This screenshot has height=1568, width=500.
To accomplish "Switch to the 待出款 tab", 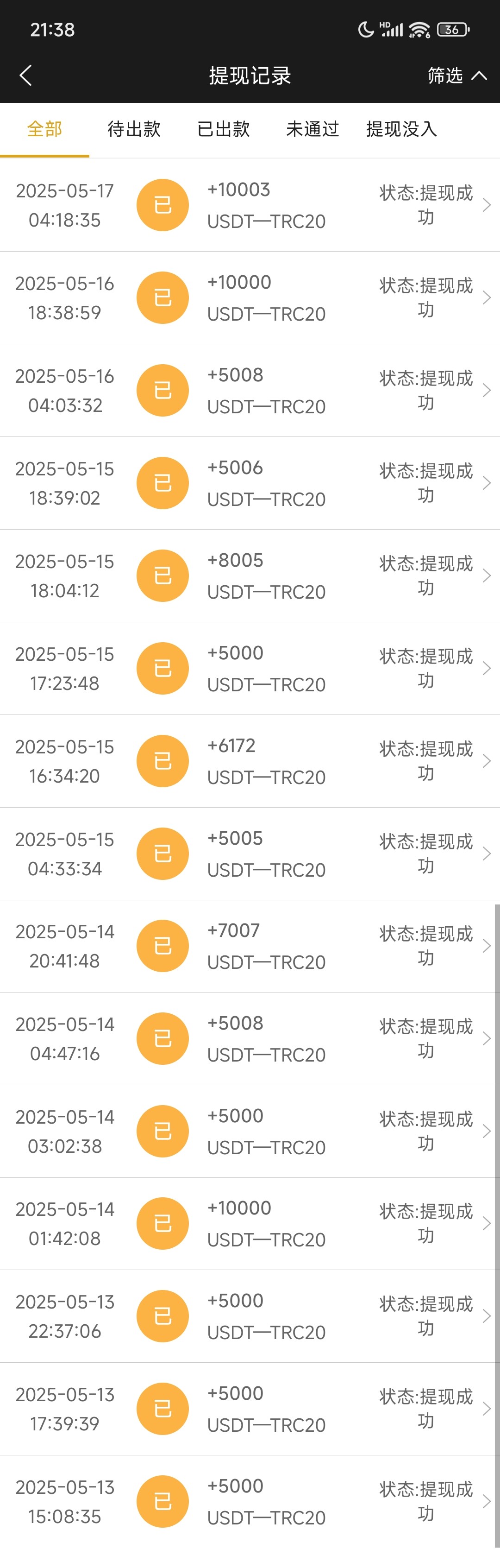I will point(134,129).
